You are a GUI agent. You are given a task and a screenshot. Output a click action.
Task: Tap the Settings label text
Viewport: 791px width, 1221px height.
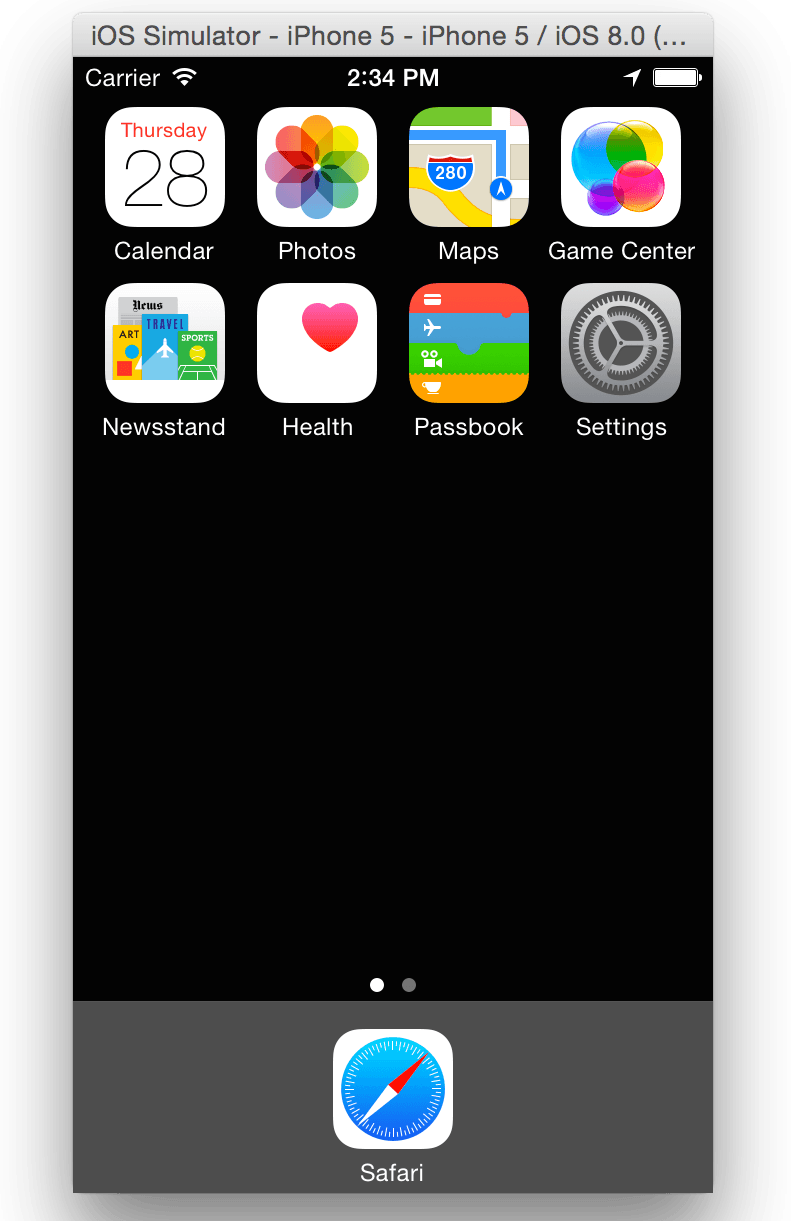[x=621, y=427]
